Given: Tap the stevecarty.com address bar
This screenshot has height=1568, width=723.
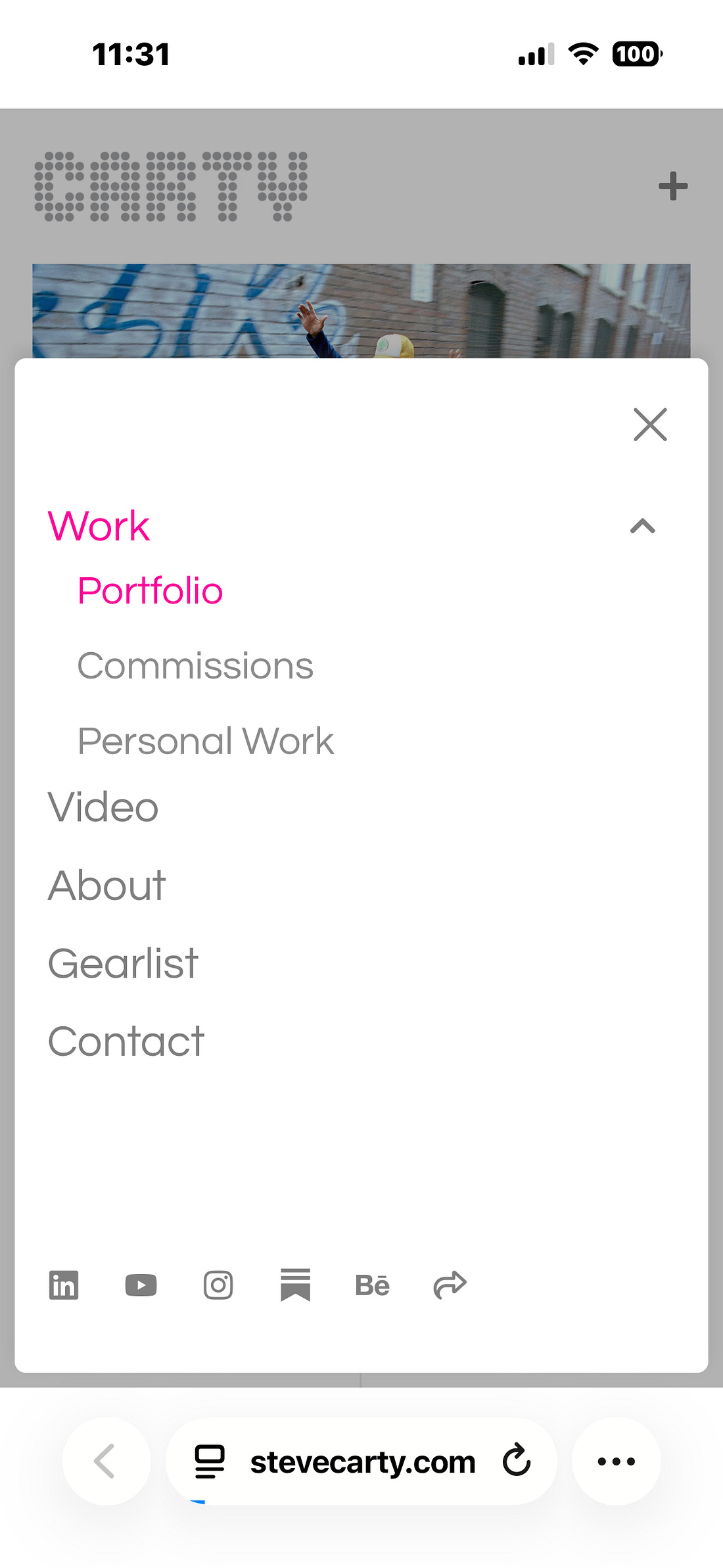Looking at the screenshot, I should coord(362,1462).
